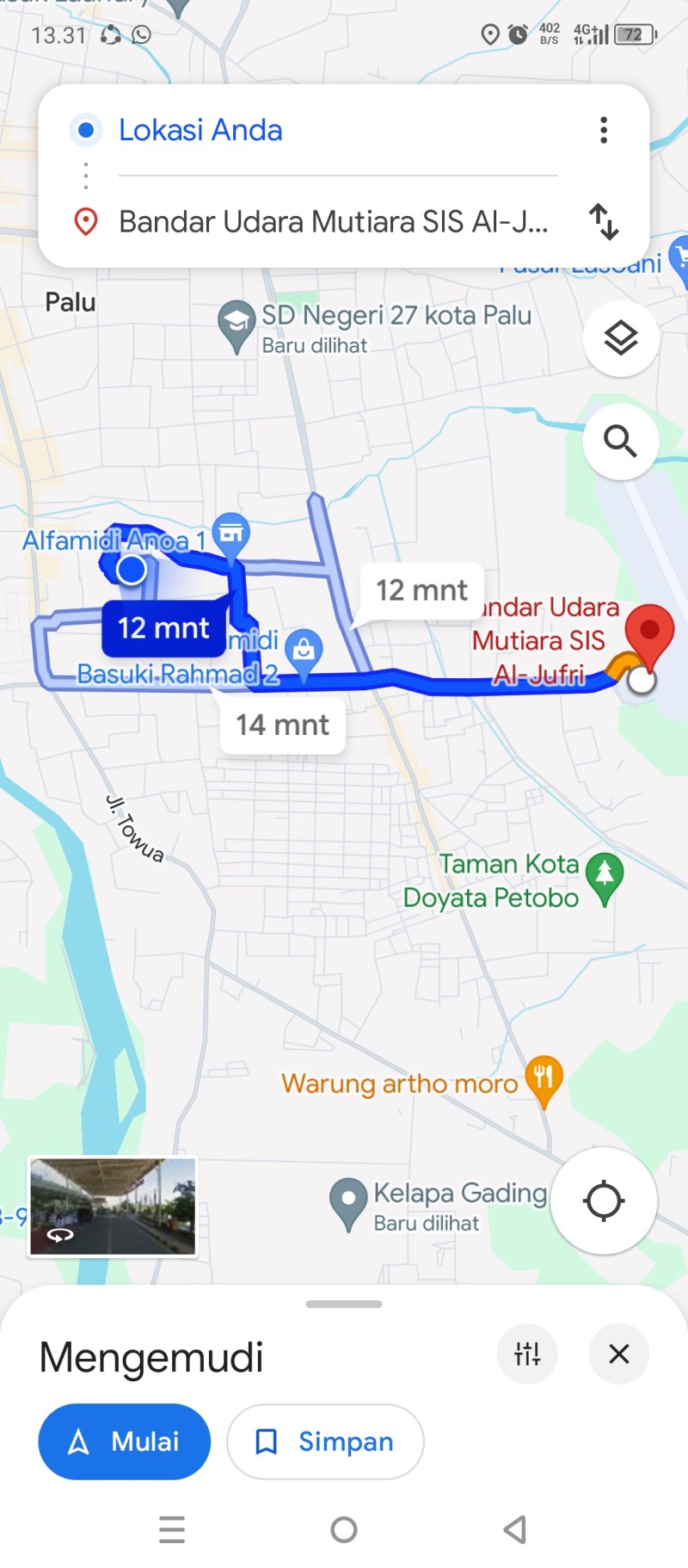Go to the home screen
The height and width of the screenshot is (1568, 688).
pos(344,1529)
